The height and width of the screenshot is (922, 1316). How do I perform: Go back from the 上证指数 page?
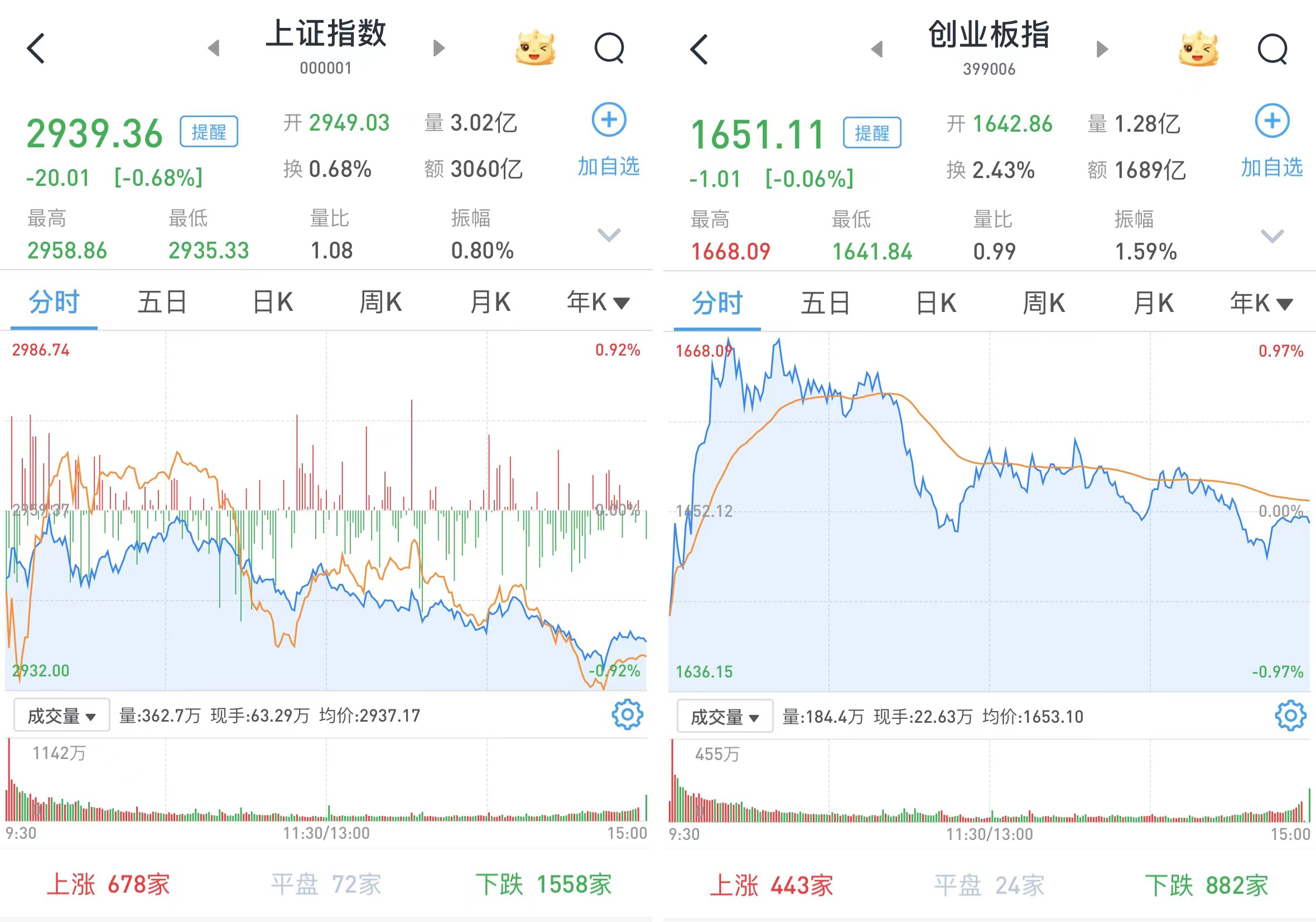coord(36,48)
